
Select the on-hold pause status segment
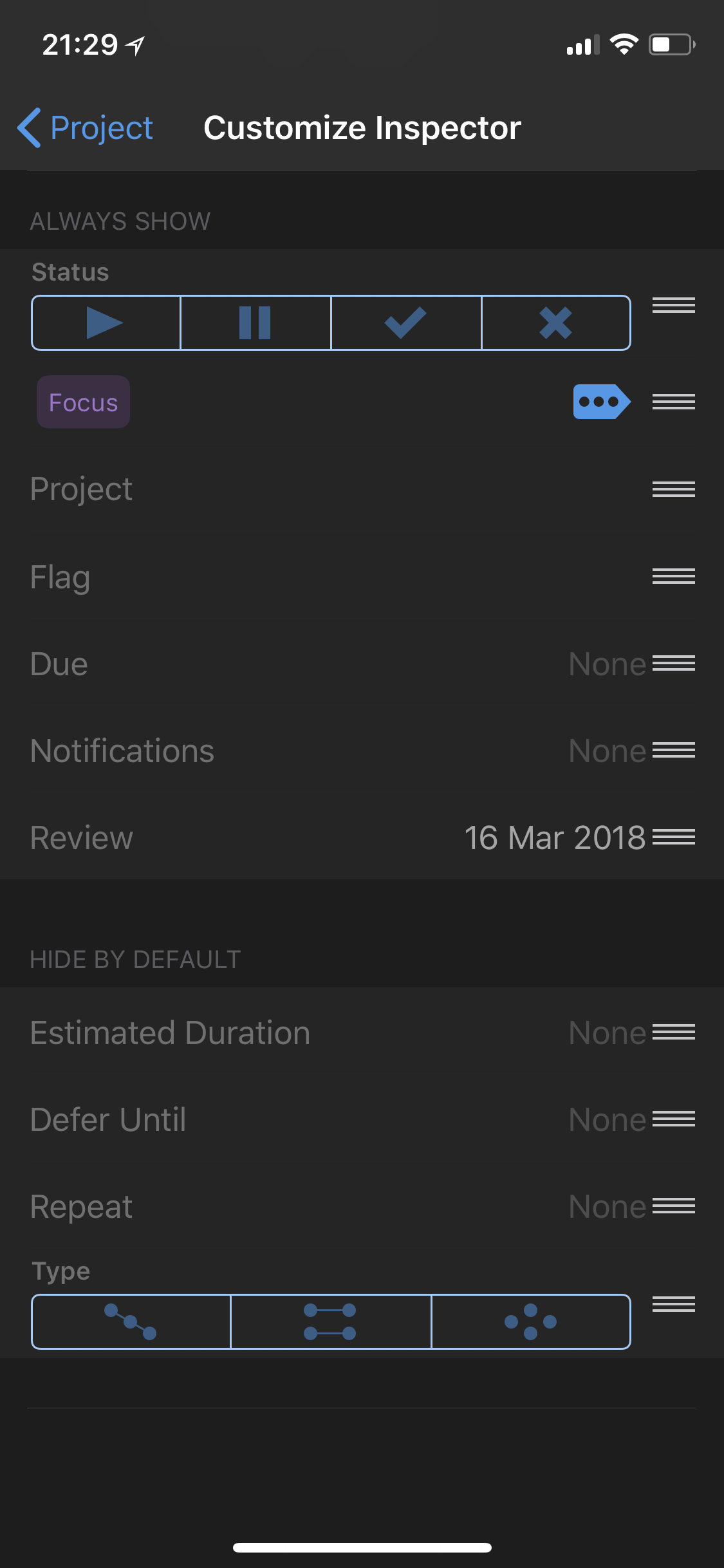coord(255,323)
